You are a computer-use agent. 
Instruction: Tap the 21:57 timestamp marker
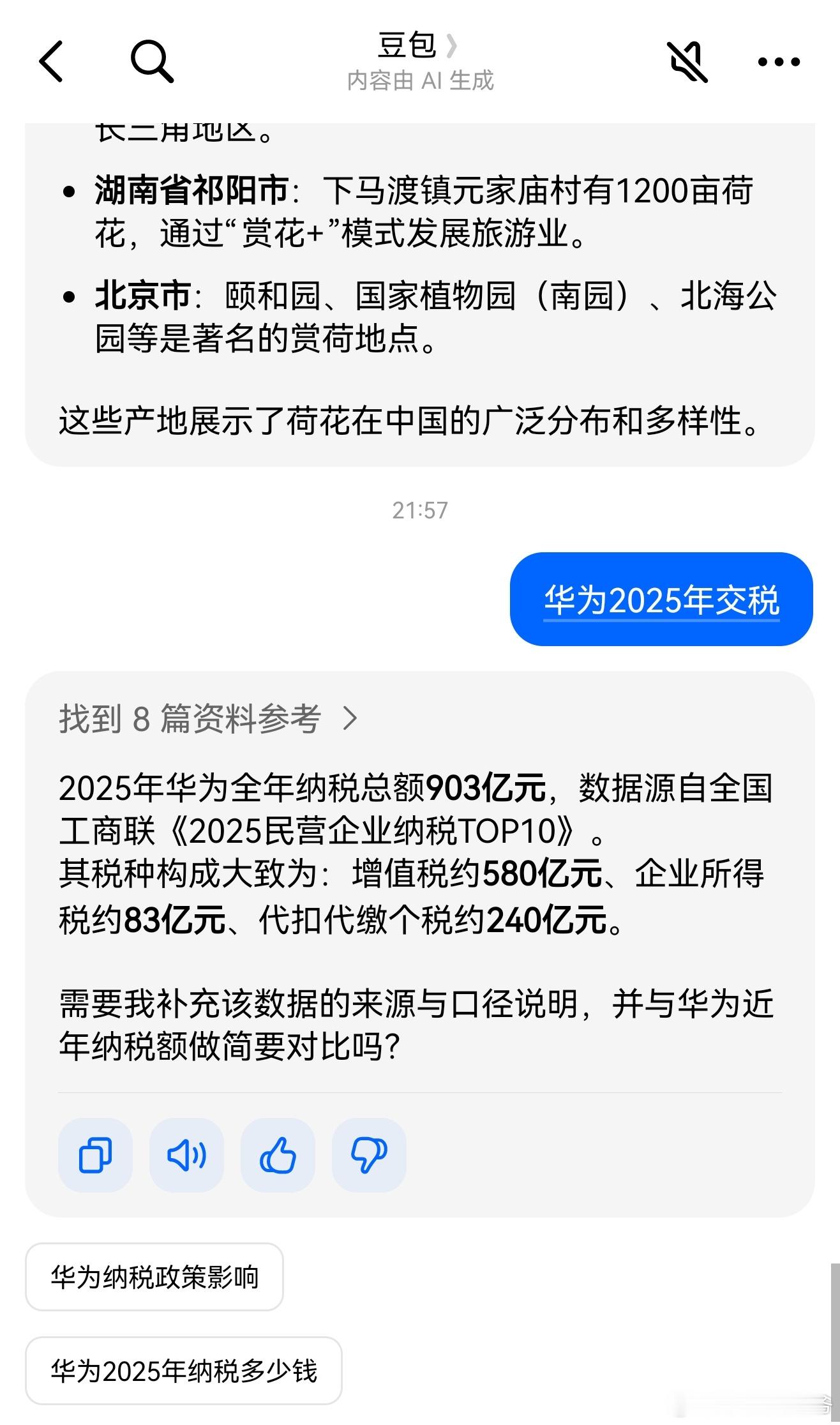point(420,508)
